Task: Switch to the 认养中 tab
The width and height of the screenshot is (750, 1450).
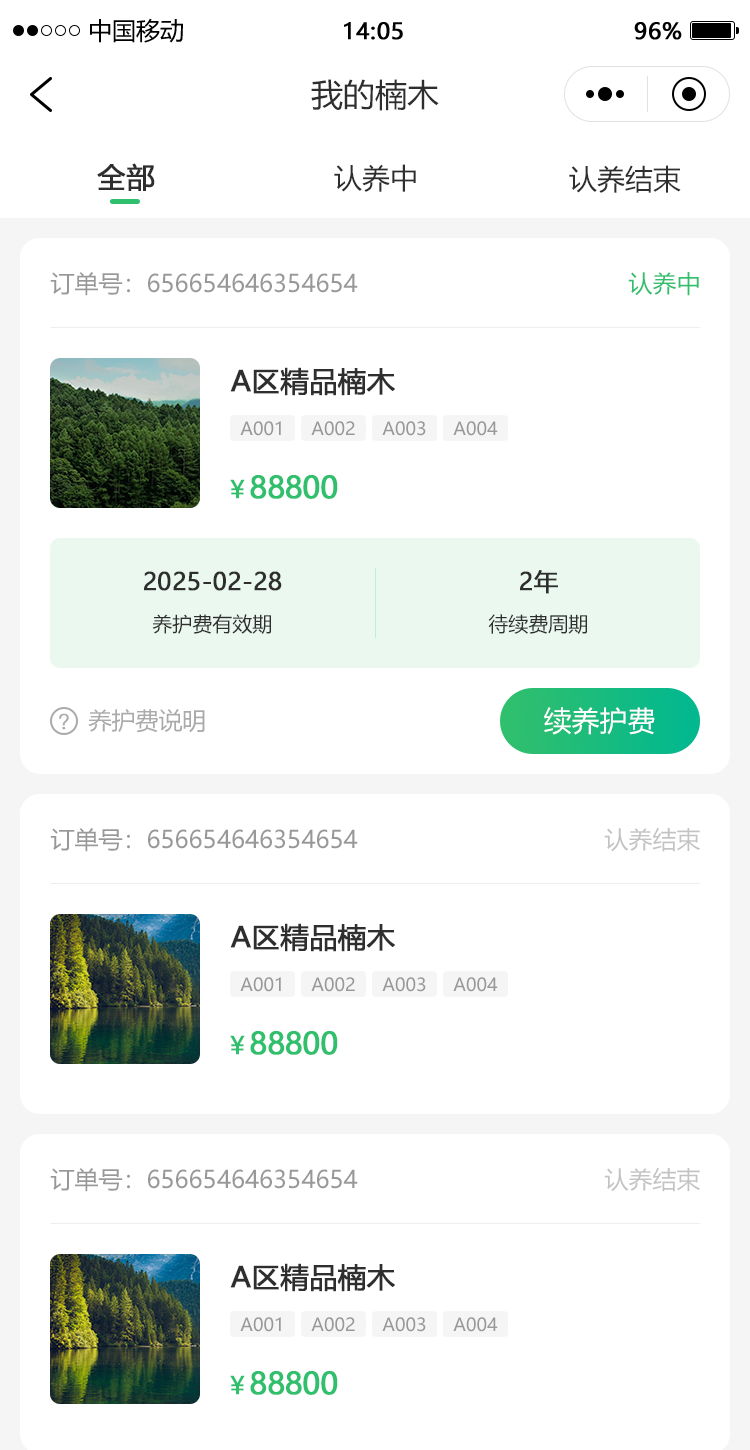Action: (375, 180)
